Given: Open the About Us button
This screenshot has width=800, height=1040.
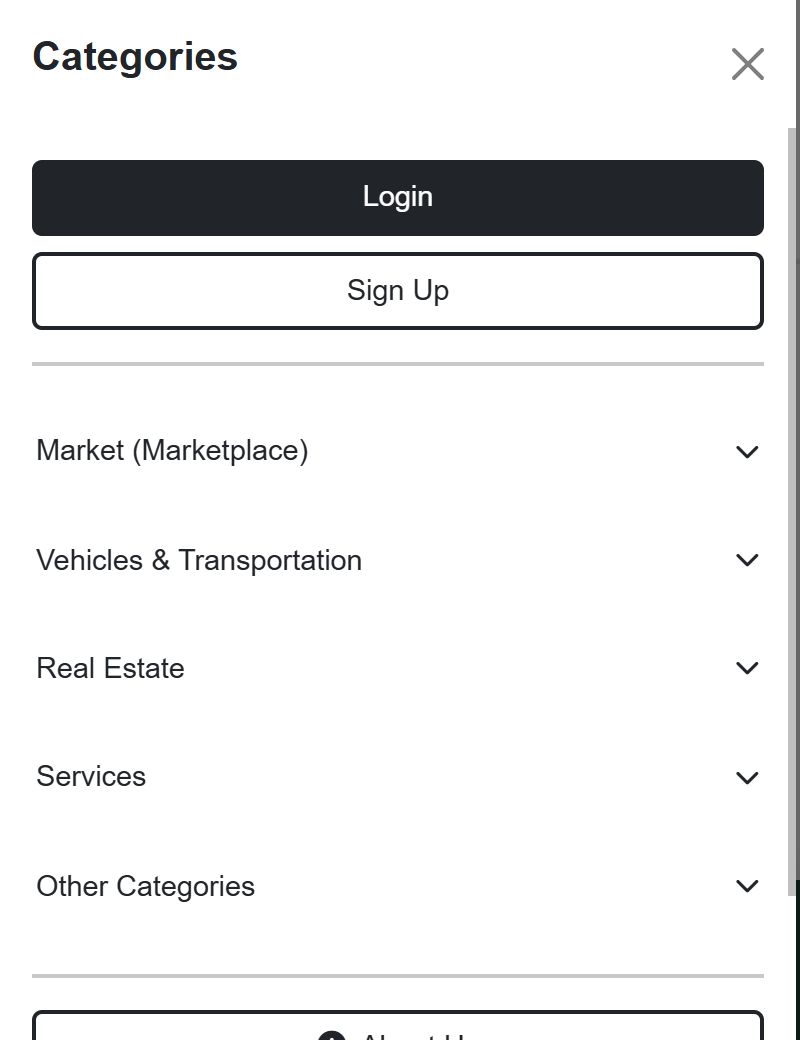Looking at the screenshot, I should point(398,1030).
